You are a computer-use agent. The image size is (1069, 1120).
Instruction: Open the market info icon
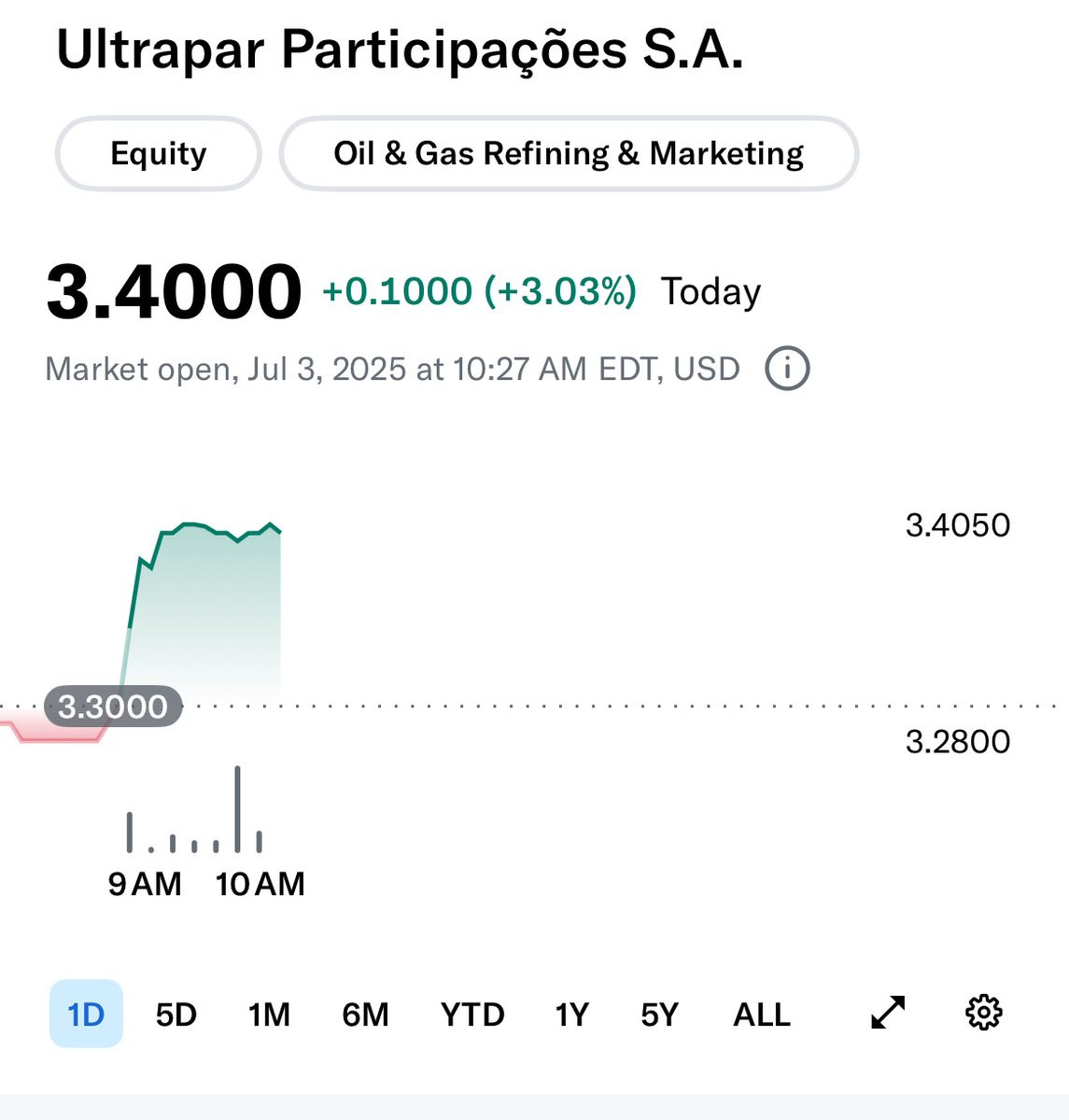pos(787,369)
